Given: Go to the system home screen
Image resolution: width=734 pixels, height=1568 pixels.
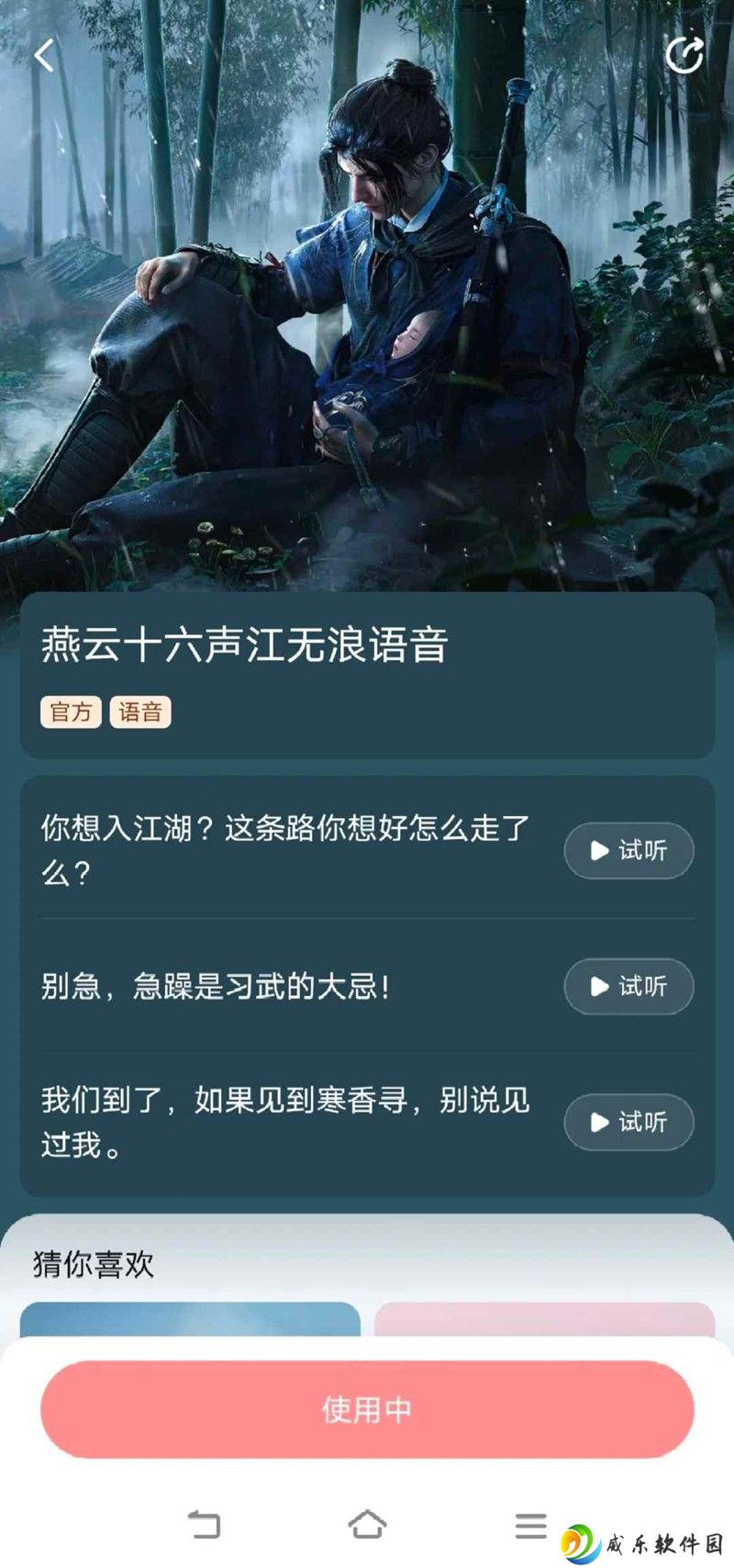Looking at the screenshot, I should pos(367,1525).
